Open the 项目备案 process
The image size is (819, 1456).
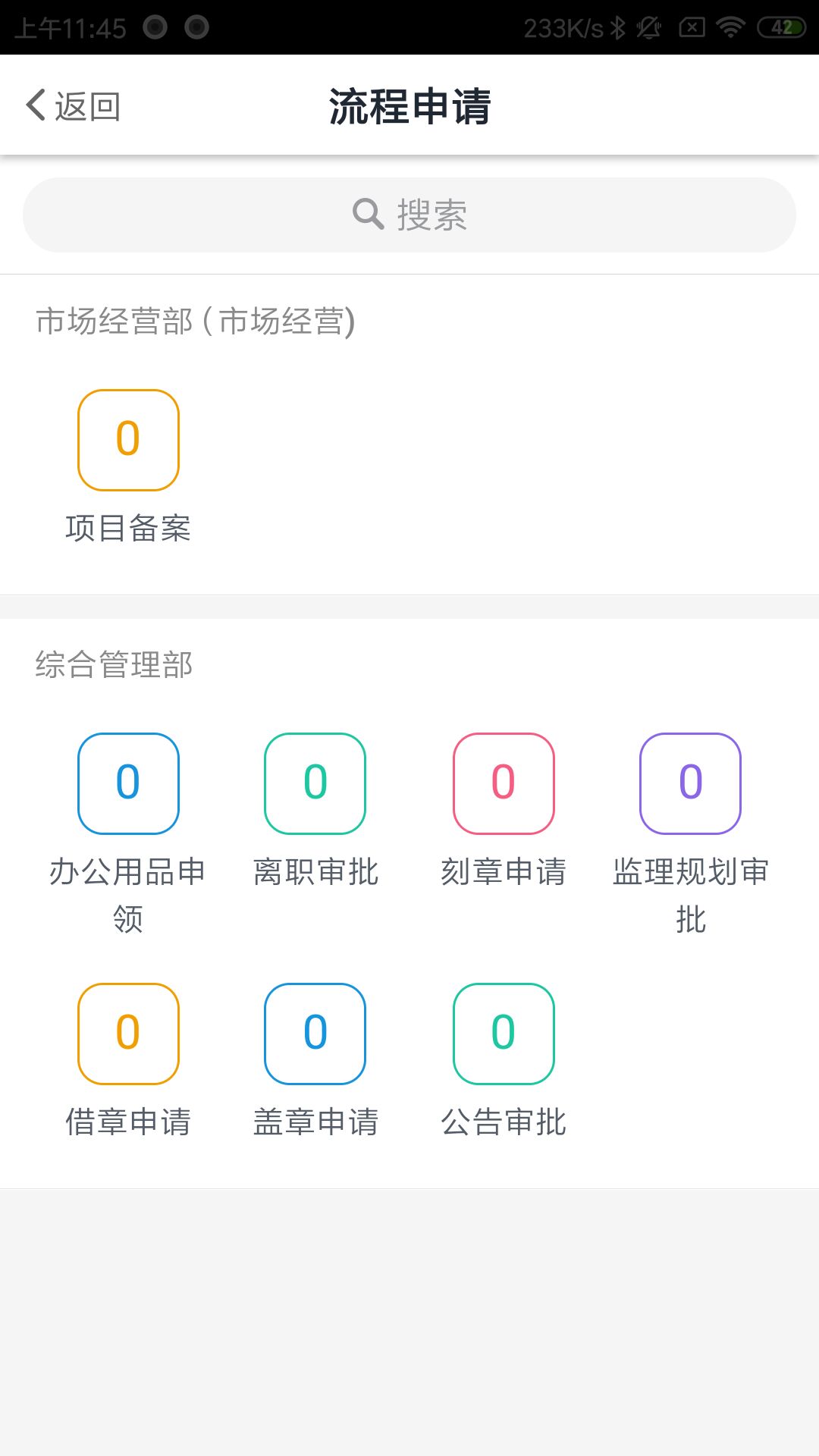tap(128, 441)
